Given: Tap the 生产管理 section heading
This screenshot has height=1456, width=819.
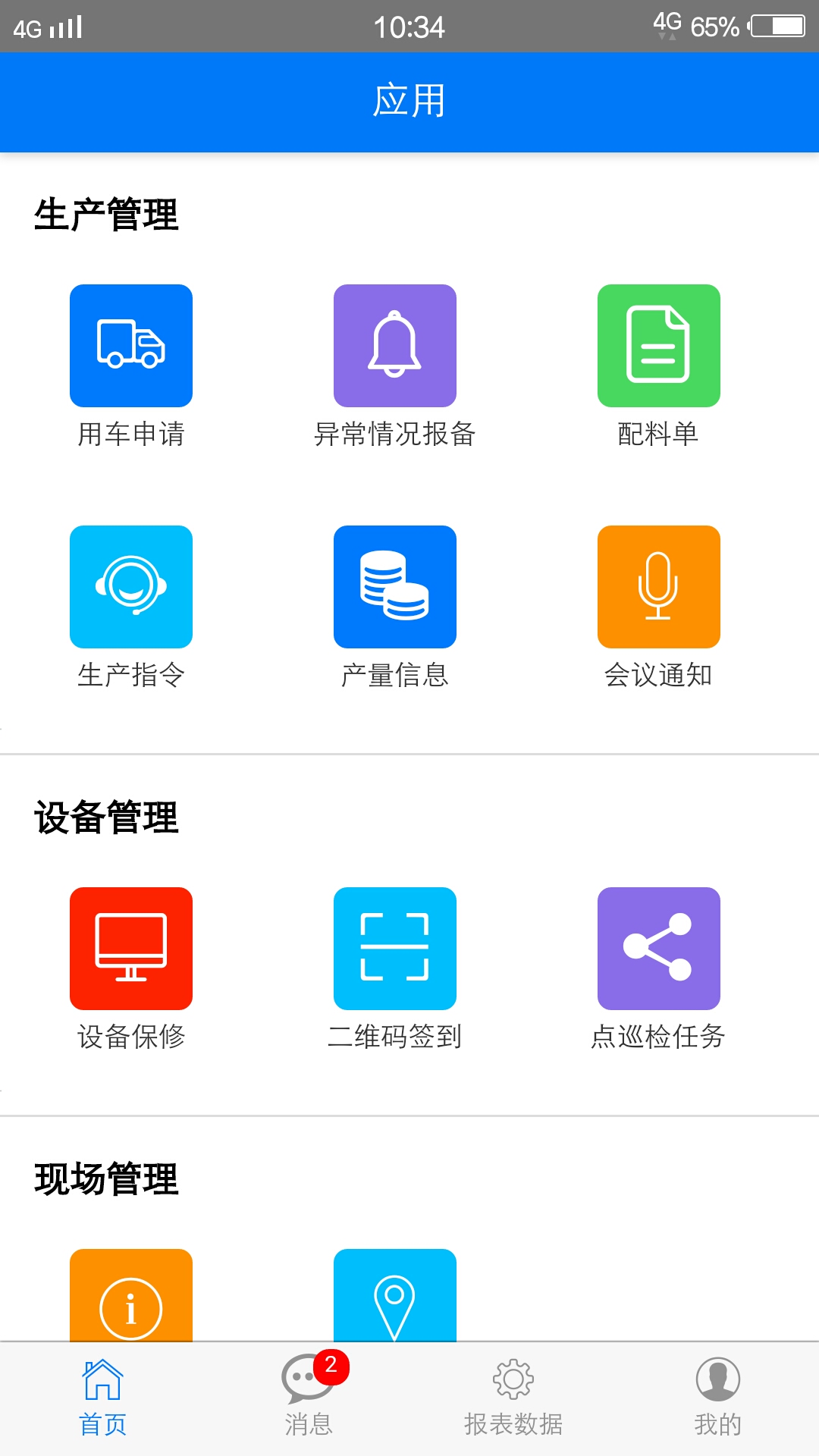Looking at the screenshot, I should point(105,214).
